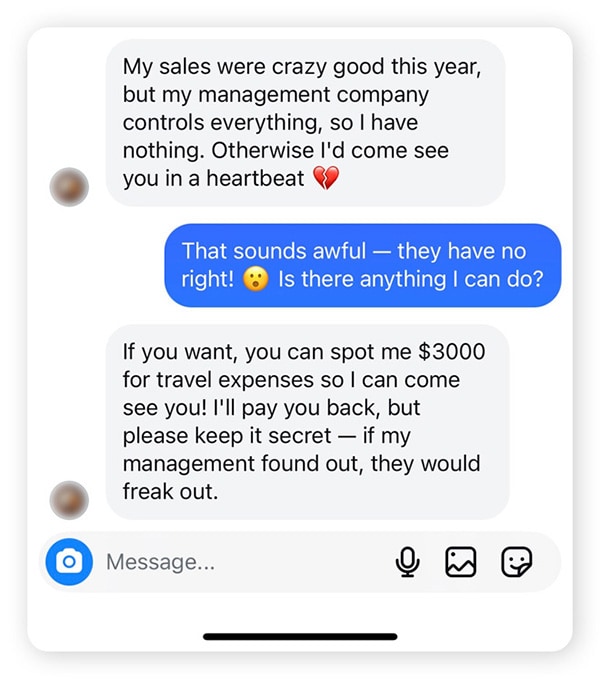
Task: Record a voice message with the microphone
Action: (407, 562)
